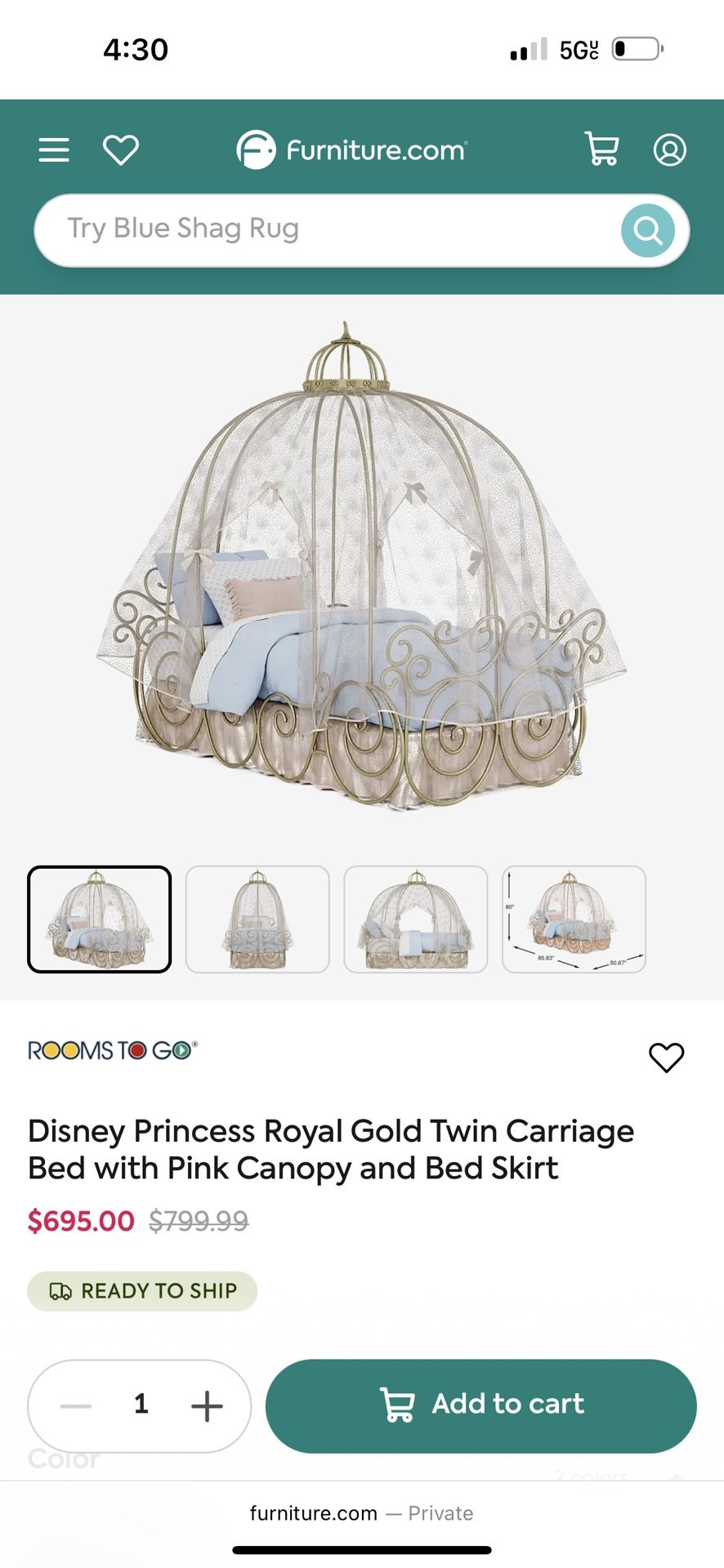Image resolution: width=724 pixels, height=1568 pixels.
Task: Tap READY TO SHIP badge for details
Action: click(x=141, y=1291)
